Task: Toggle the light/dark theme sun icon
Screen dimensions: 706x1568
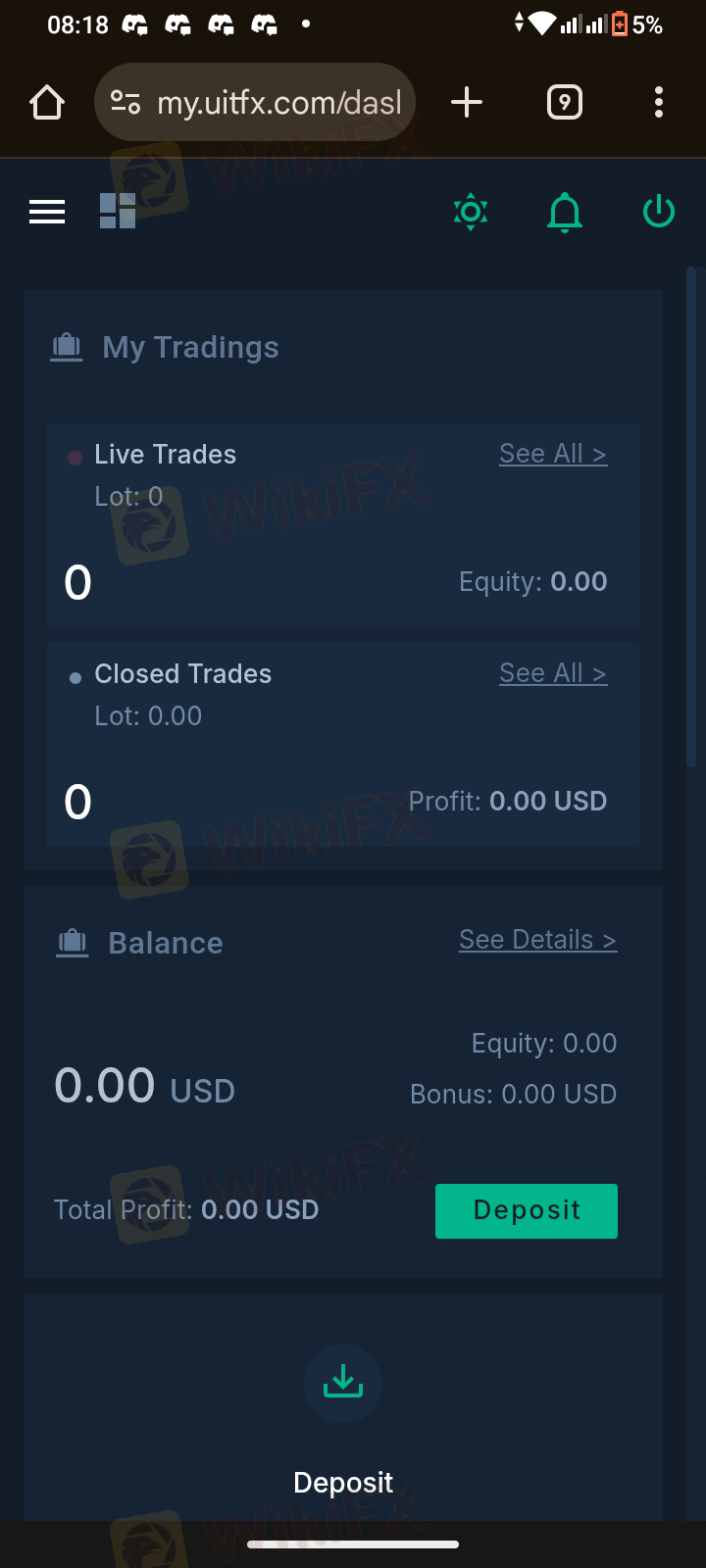Action: click(x=471, y=212)
